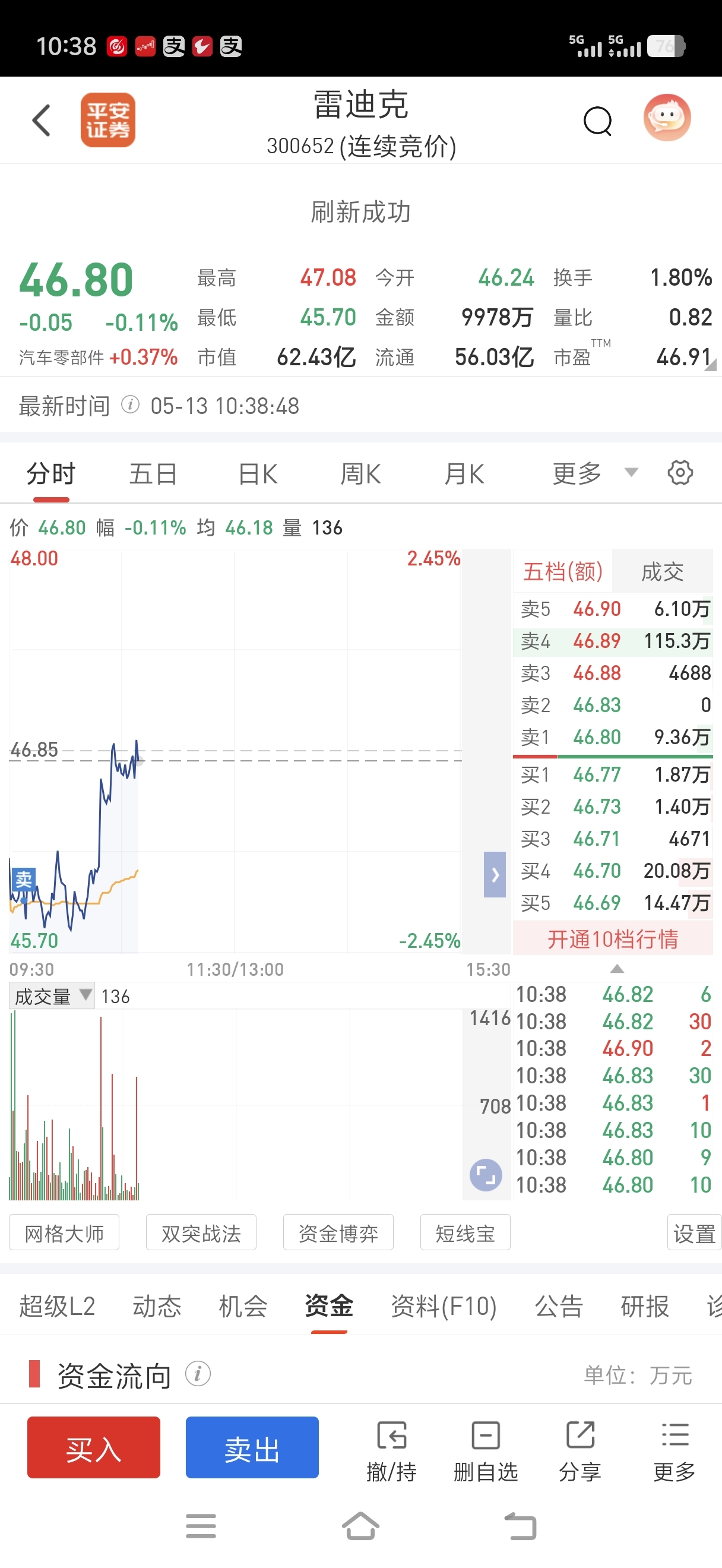Expand the 更多 chart period dropdown
The image size is (722, 1568).
click(594, 473)
